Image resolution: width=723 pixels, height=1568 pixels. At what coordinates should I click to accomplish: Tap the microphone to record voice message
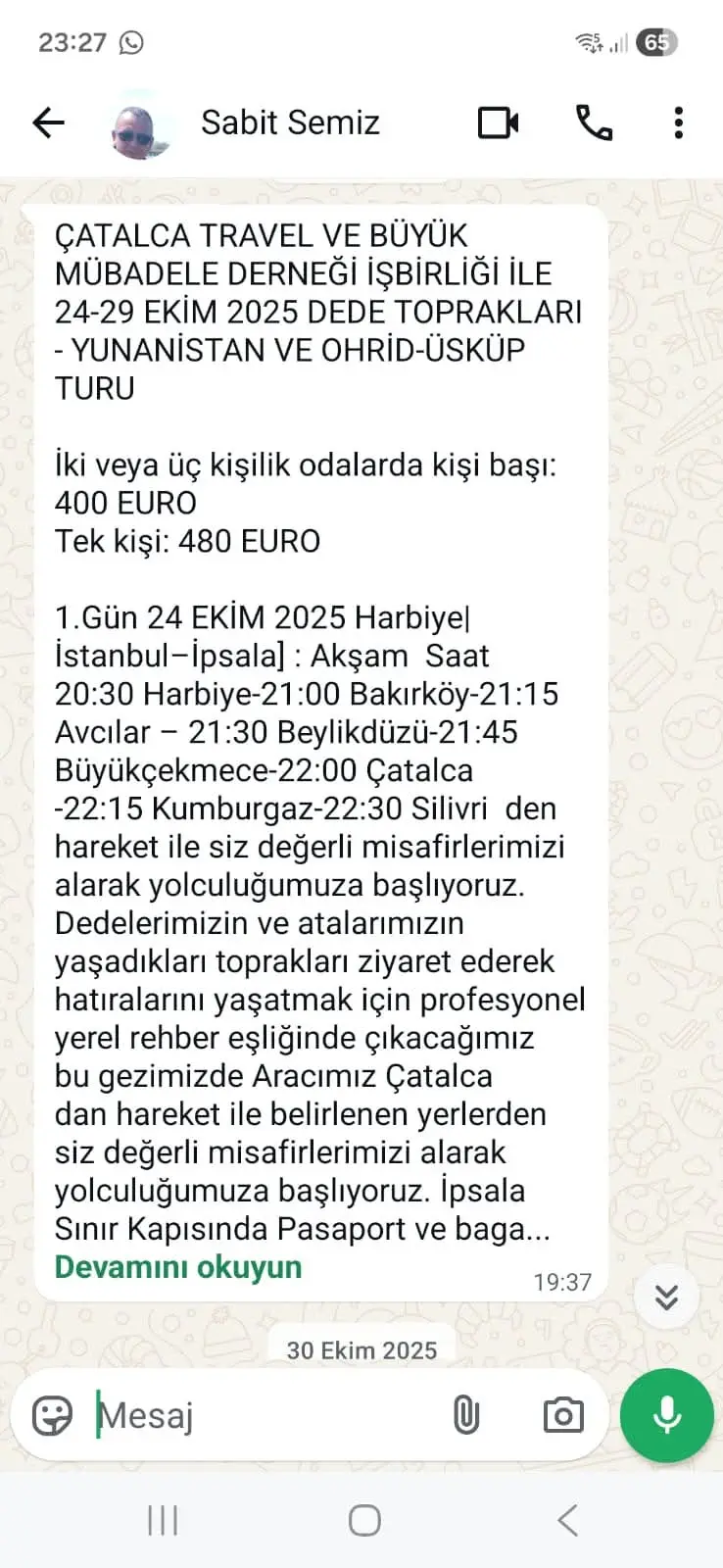click(x=666, y=1414)
